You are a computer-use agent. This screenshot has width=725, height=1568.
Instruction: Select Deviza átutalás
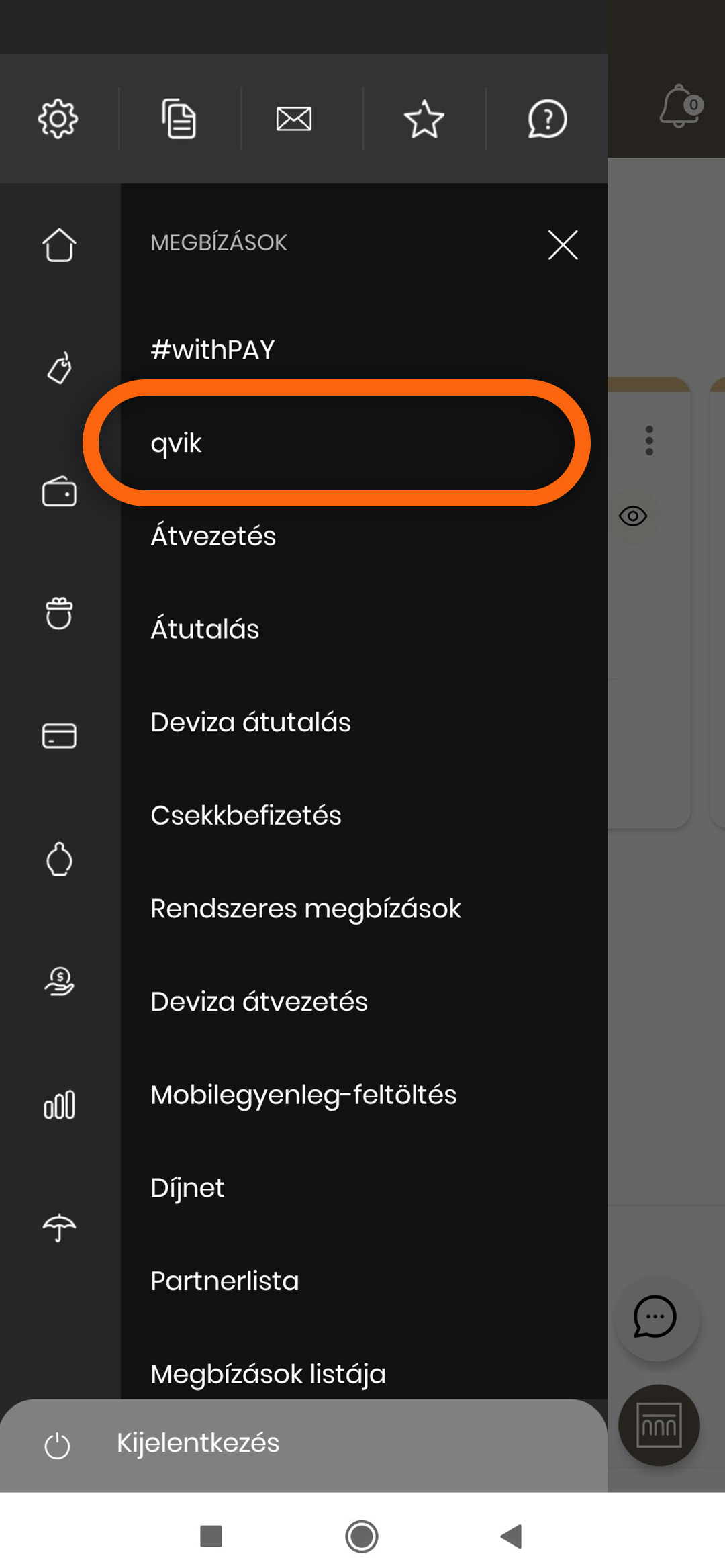coord(250,723)
